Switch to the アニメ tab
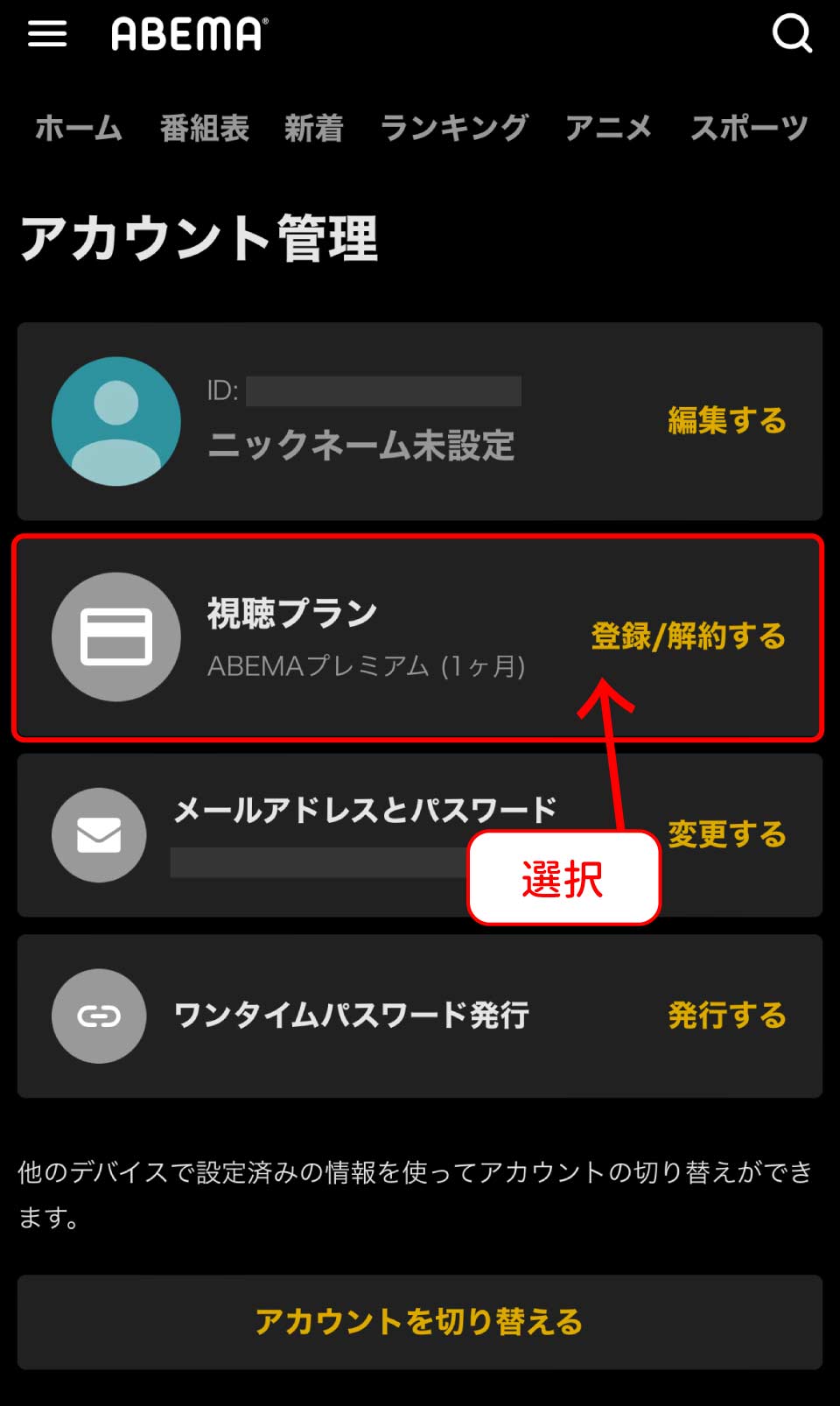Viewport: 840px width, 1406px height. point(608,128)
